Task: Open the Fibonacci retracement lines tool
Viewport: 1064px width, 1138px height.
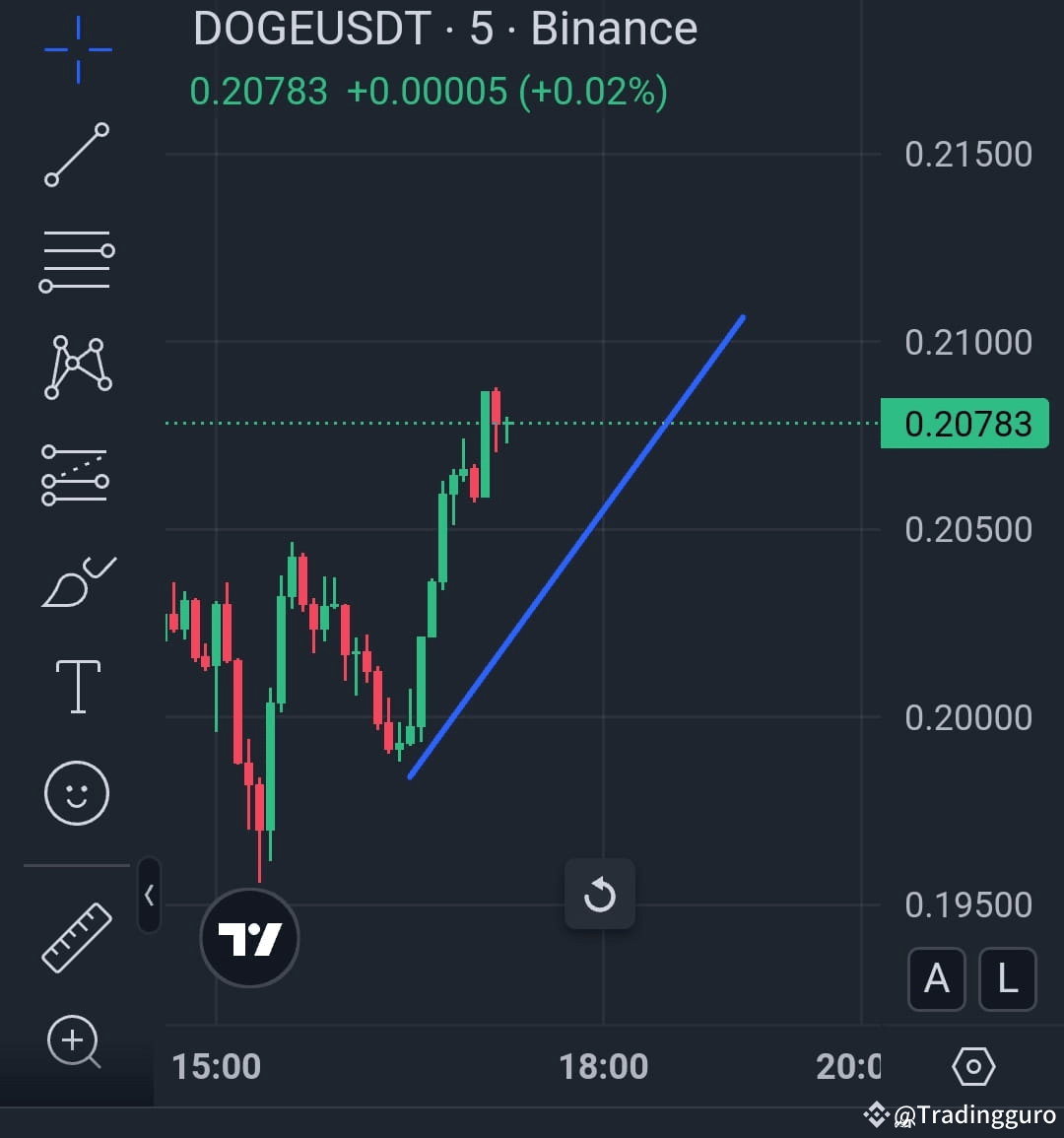Action: 77,259
